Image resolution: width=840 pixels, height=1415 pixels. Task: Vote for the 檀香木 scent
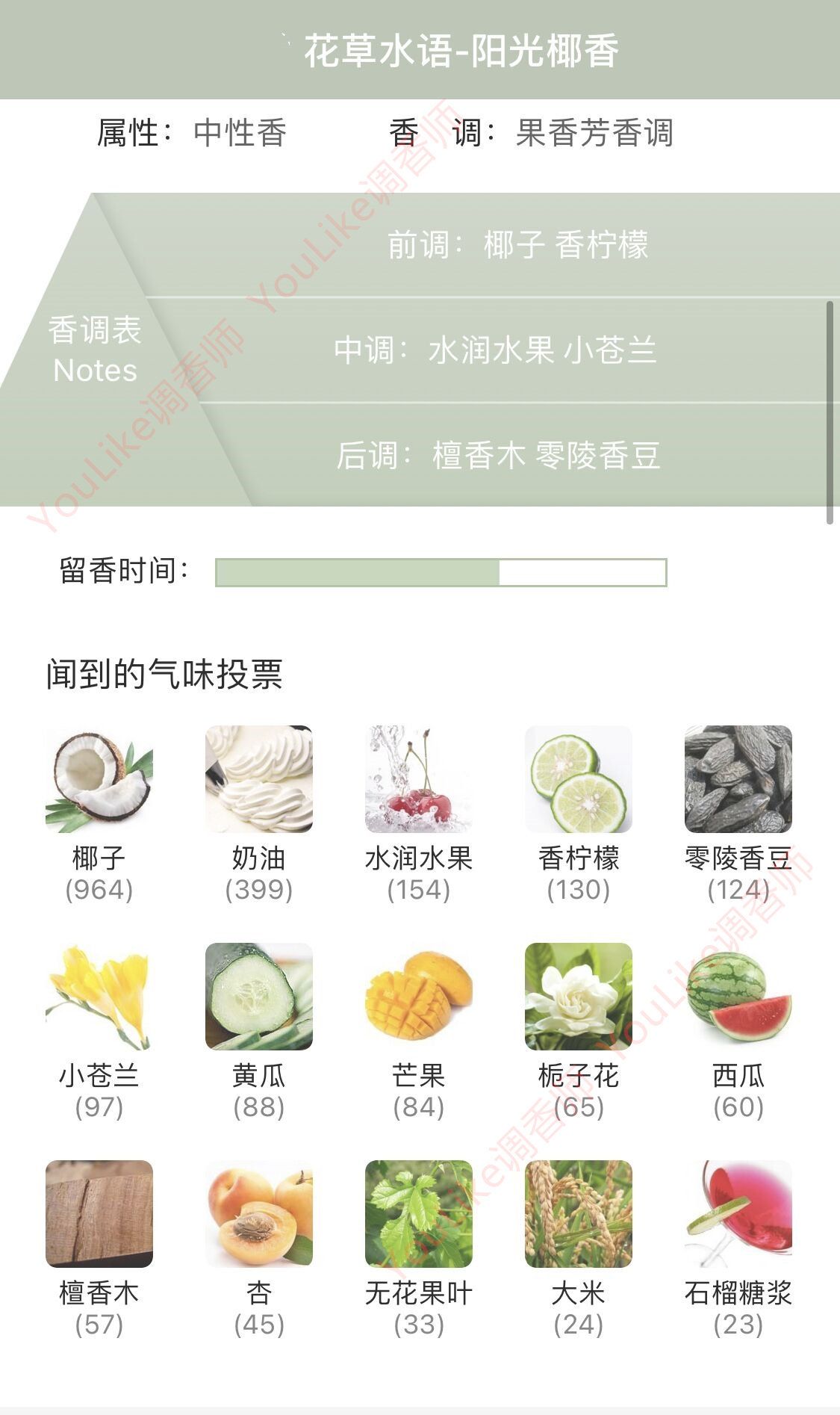click(x=99, y=1214)
